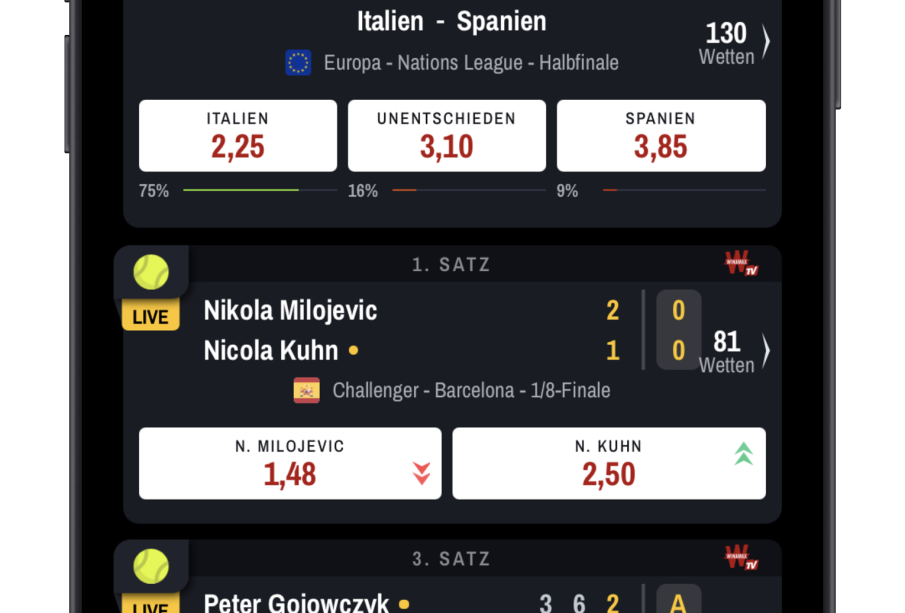This screenshot has width=905, height=613.
Task: View 81 bets for Milojevic vs Kuhn
Action: (736, 351)
